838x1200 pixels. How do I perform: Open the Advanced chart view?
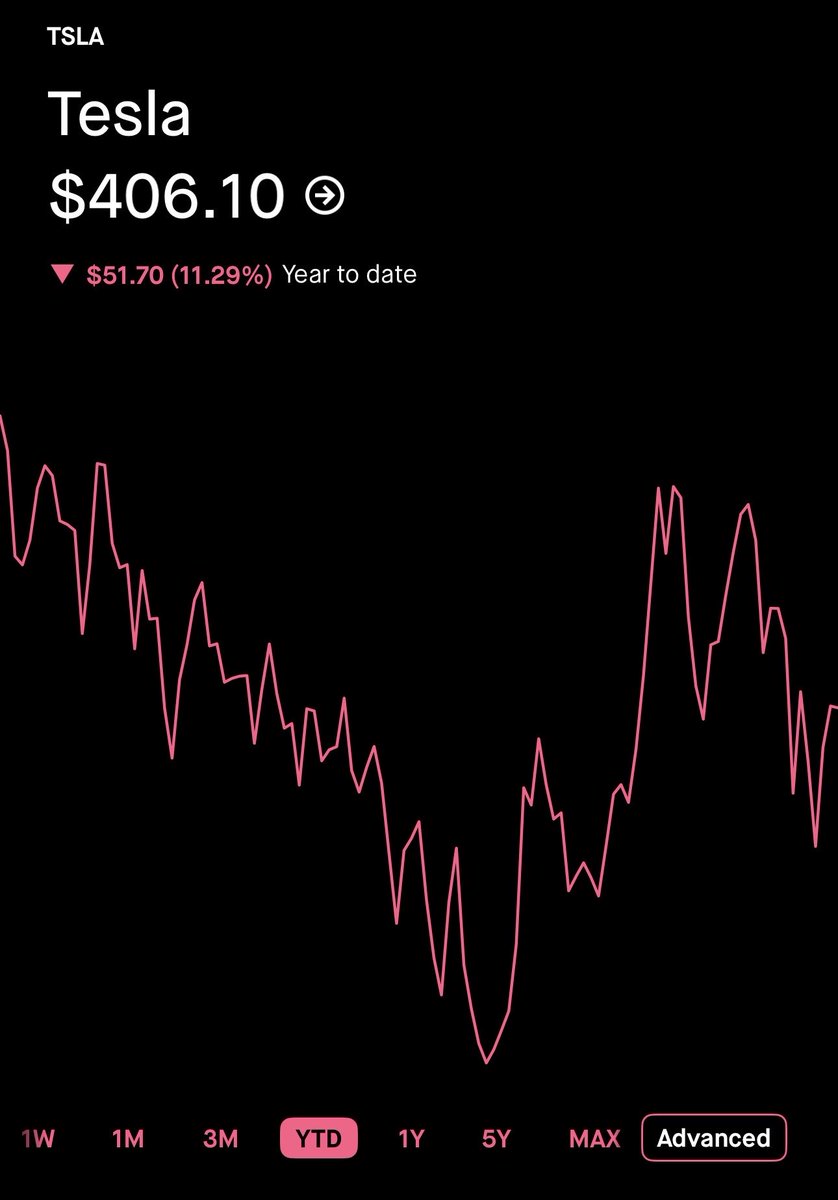[714, 1138]
